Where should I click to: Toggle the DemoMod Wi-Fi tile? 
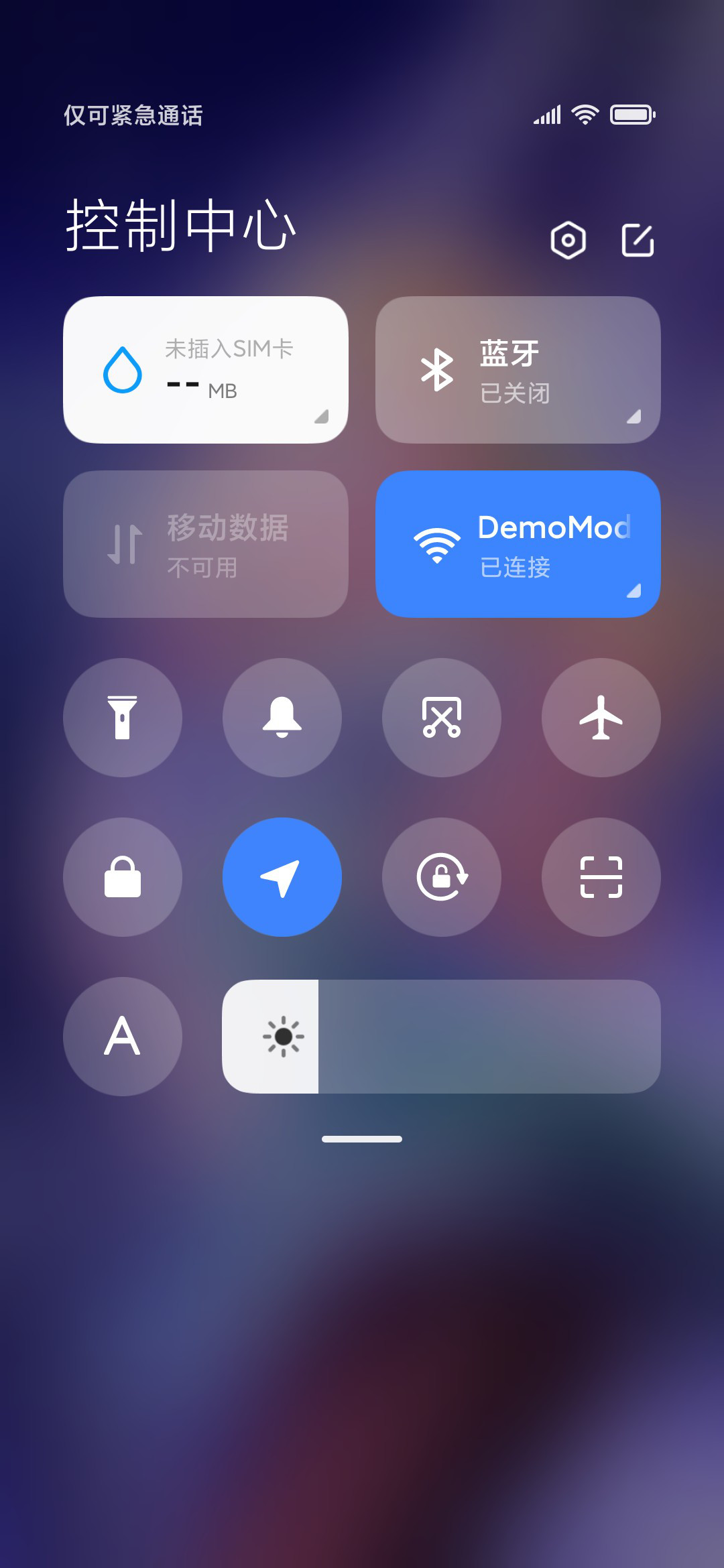point(518,544)
